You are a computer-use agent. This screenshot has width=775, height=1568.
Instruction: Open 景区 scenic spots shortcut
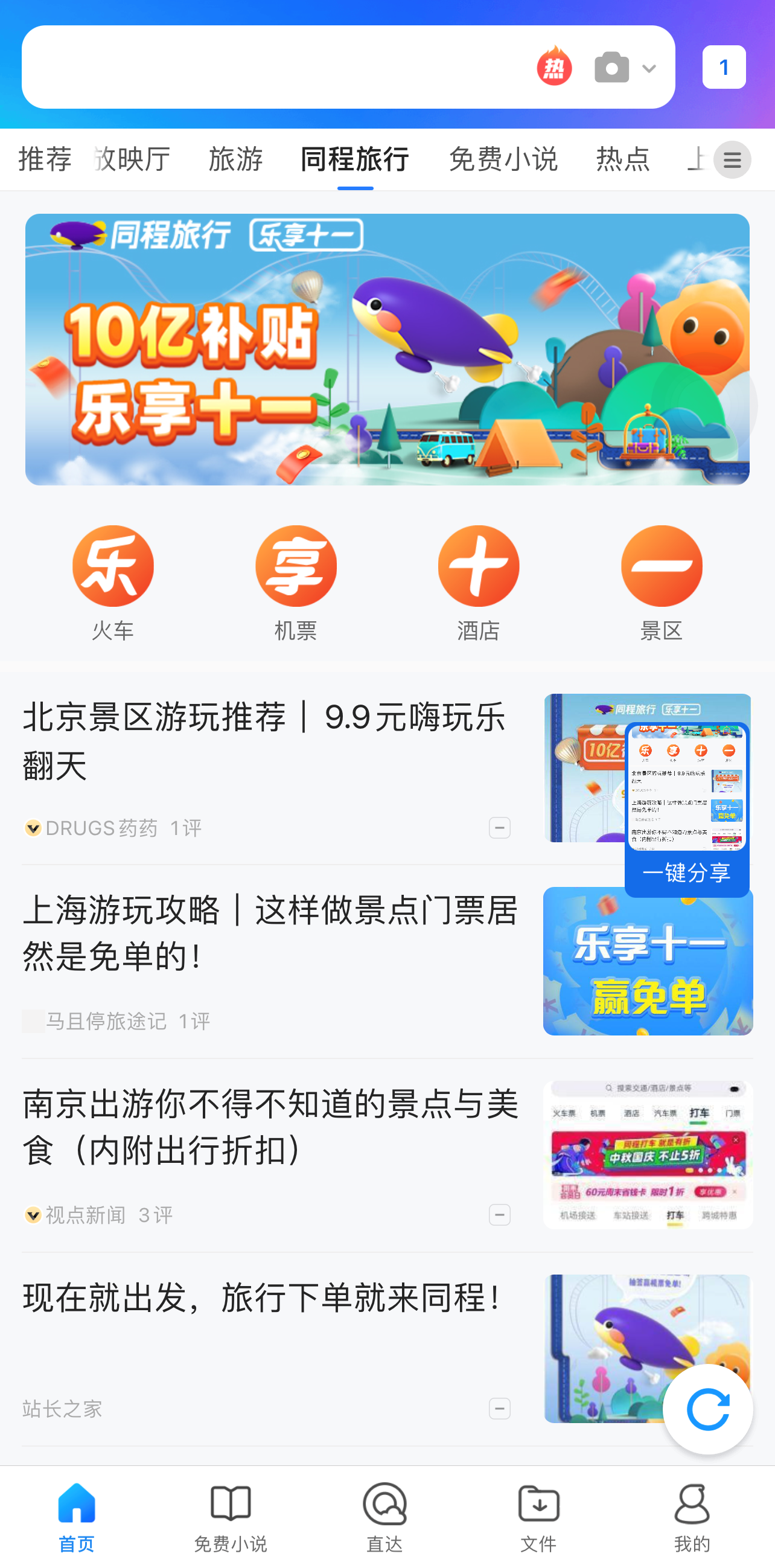(x=662, y=583)
